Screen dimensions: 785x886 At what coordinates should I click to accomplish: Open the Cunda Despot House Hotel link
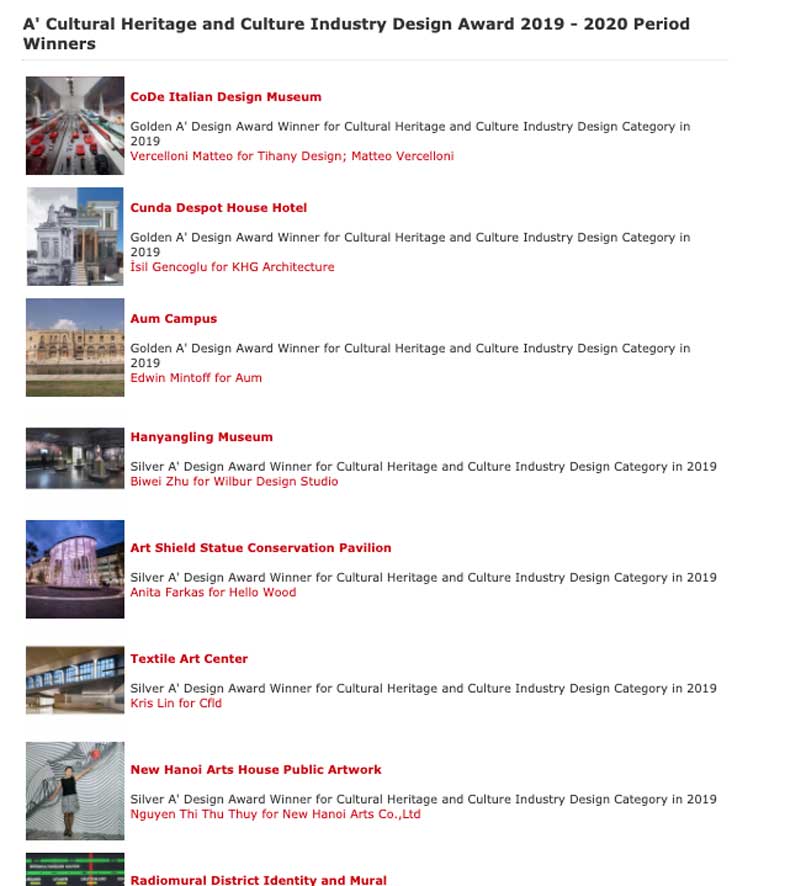click(x=218, y=208)
